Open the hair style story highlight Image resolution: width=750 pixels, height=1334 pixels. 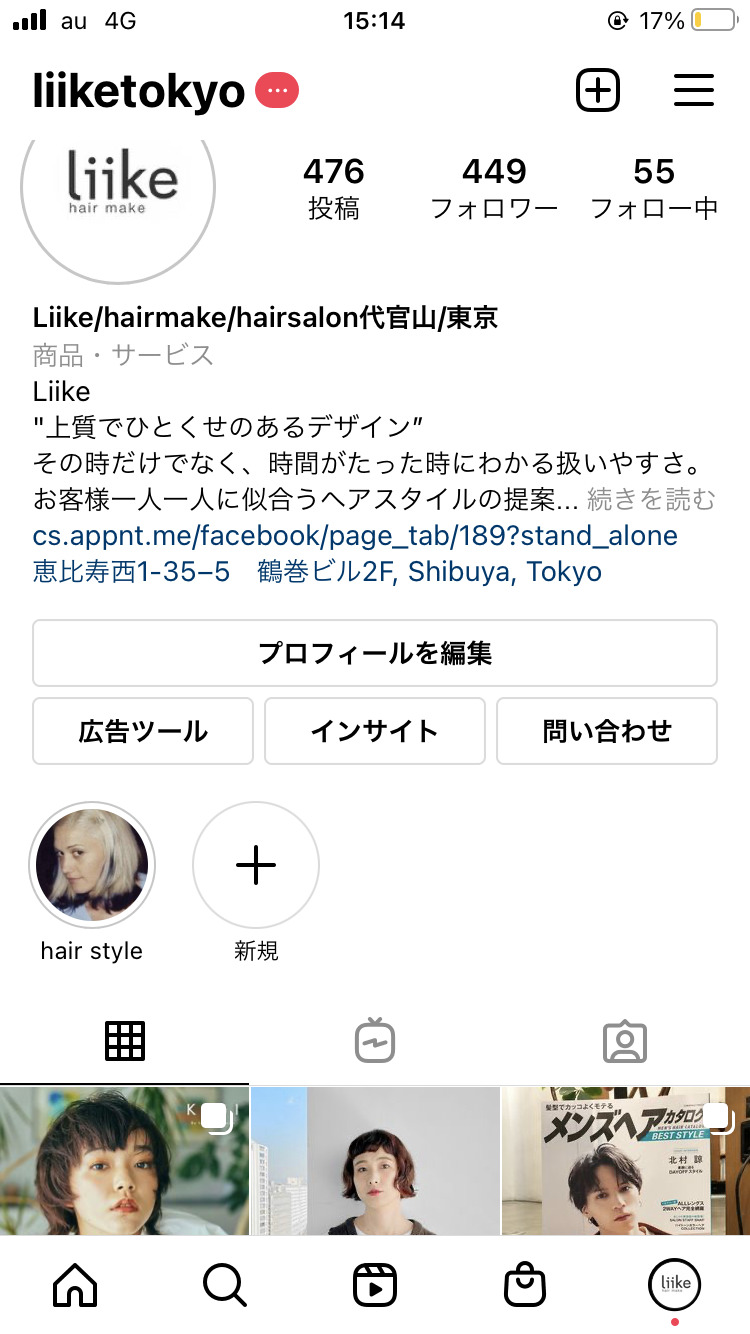click(92, 866)
